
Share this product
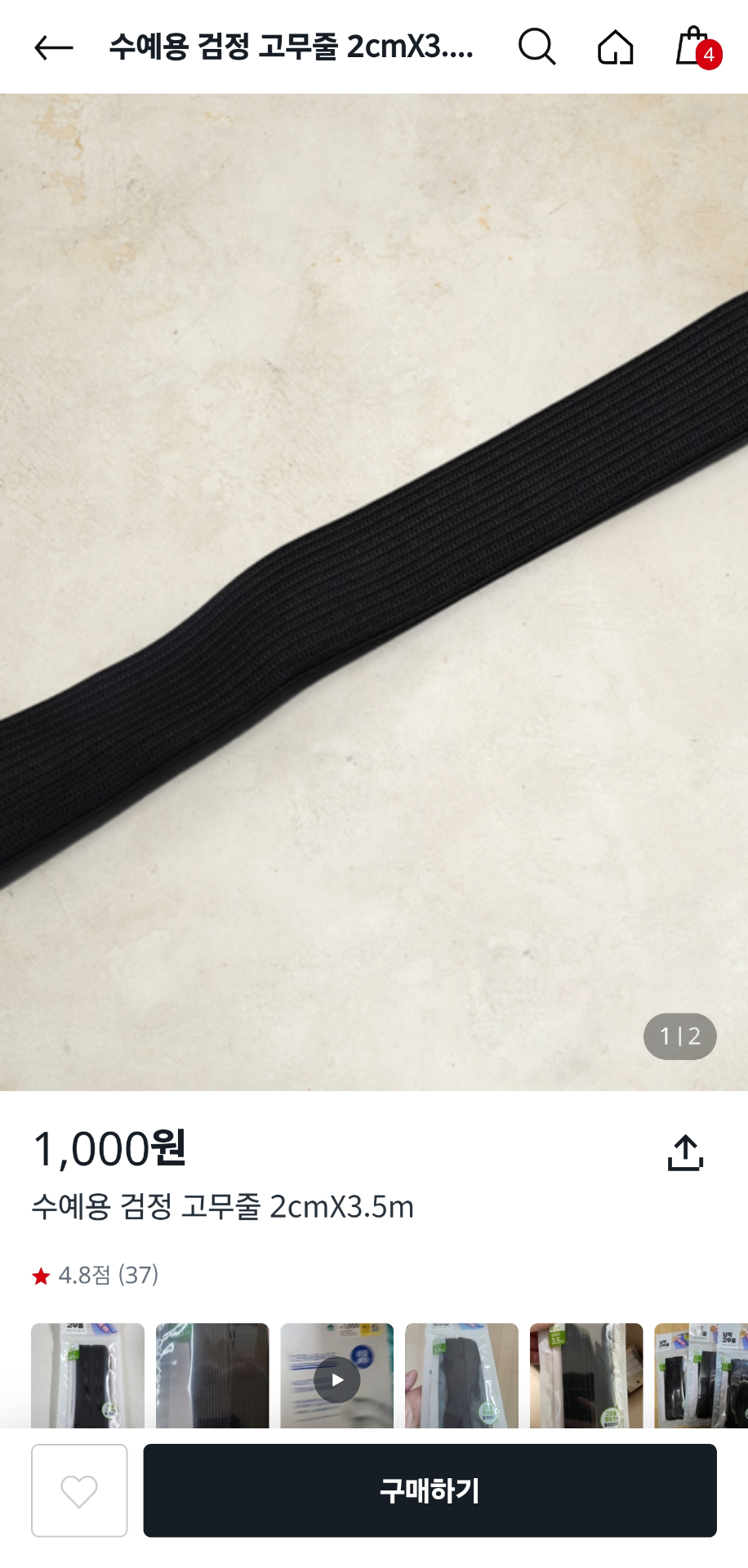684,1152
